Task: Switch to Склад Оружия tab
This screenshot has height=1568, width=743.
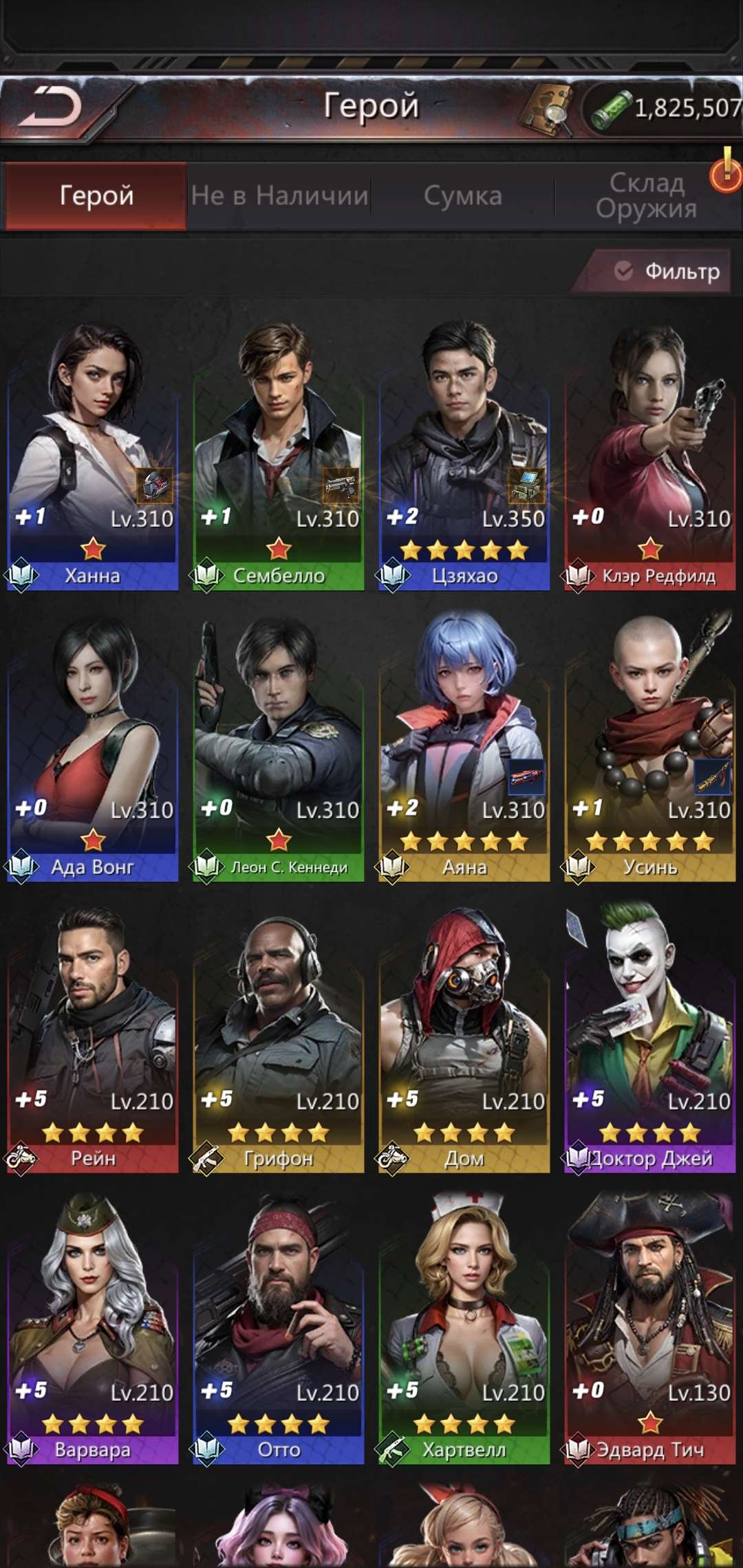Action: [x=646, y=196]
